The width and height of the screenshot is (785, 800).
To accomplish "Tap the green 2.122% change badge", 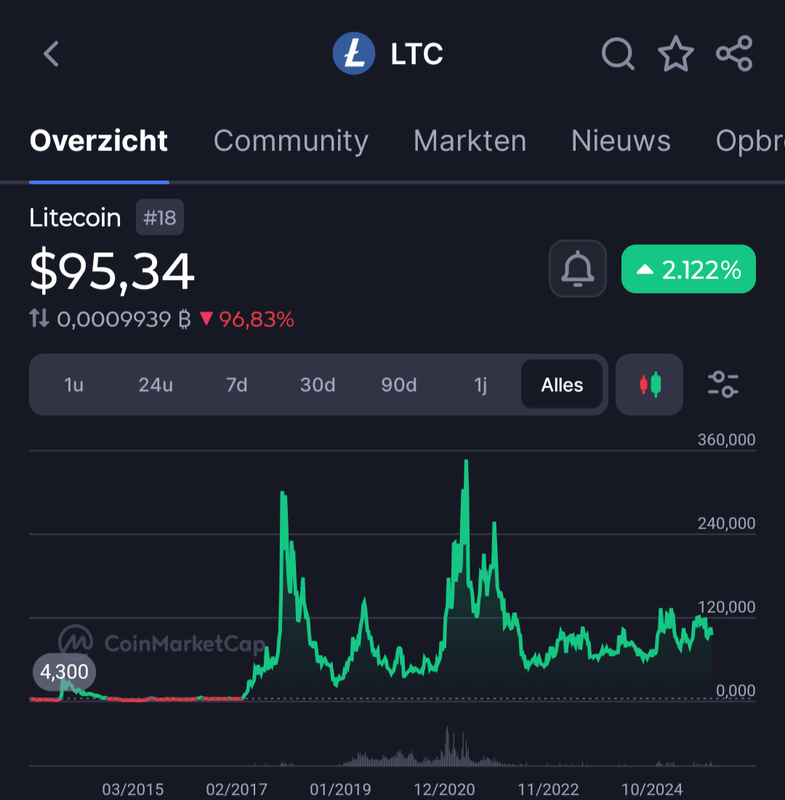I will pos(688,269).
